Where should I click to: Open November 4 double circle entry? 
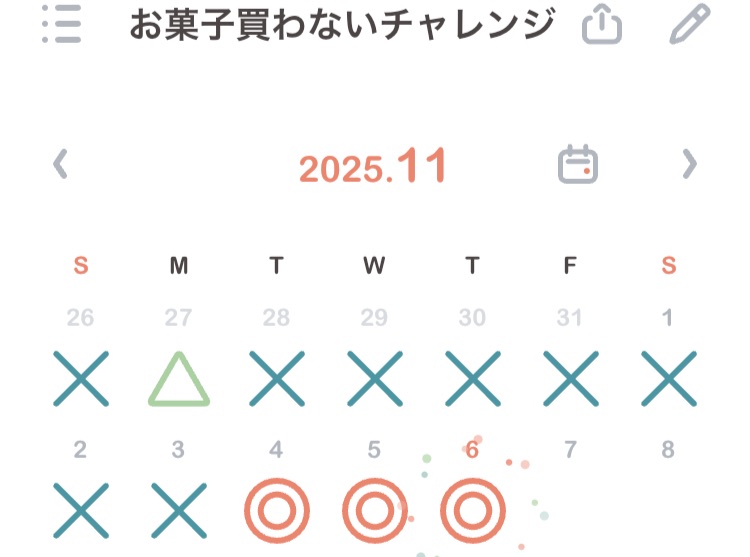pyautogui.click(x=277, y=511)
